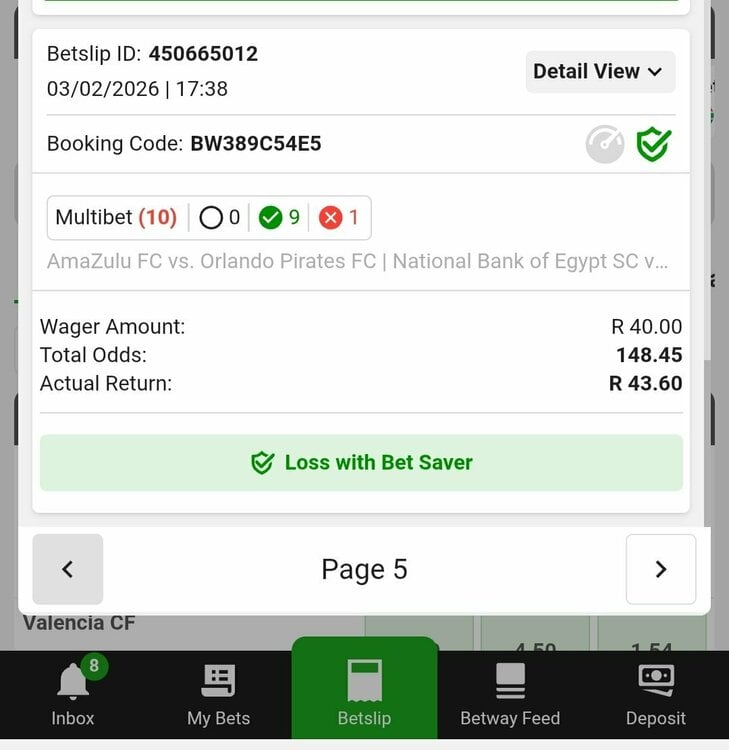Open the Betslip tab
729x750 pixels.
364,695
